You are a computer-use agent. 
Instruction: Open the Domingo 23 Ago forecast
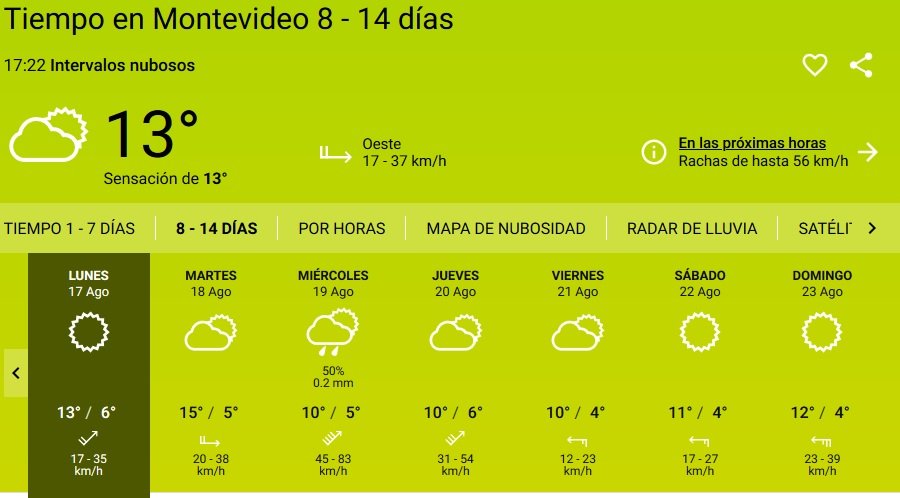(x=822, y=370)
